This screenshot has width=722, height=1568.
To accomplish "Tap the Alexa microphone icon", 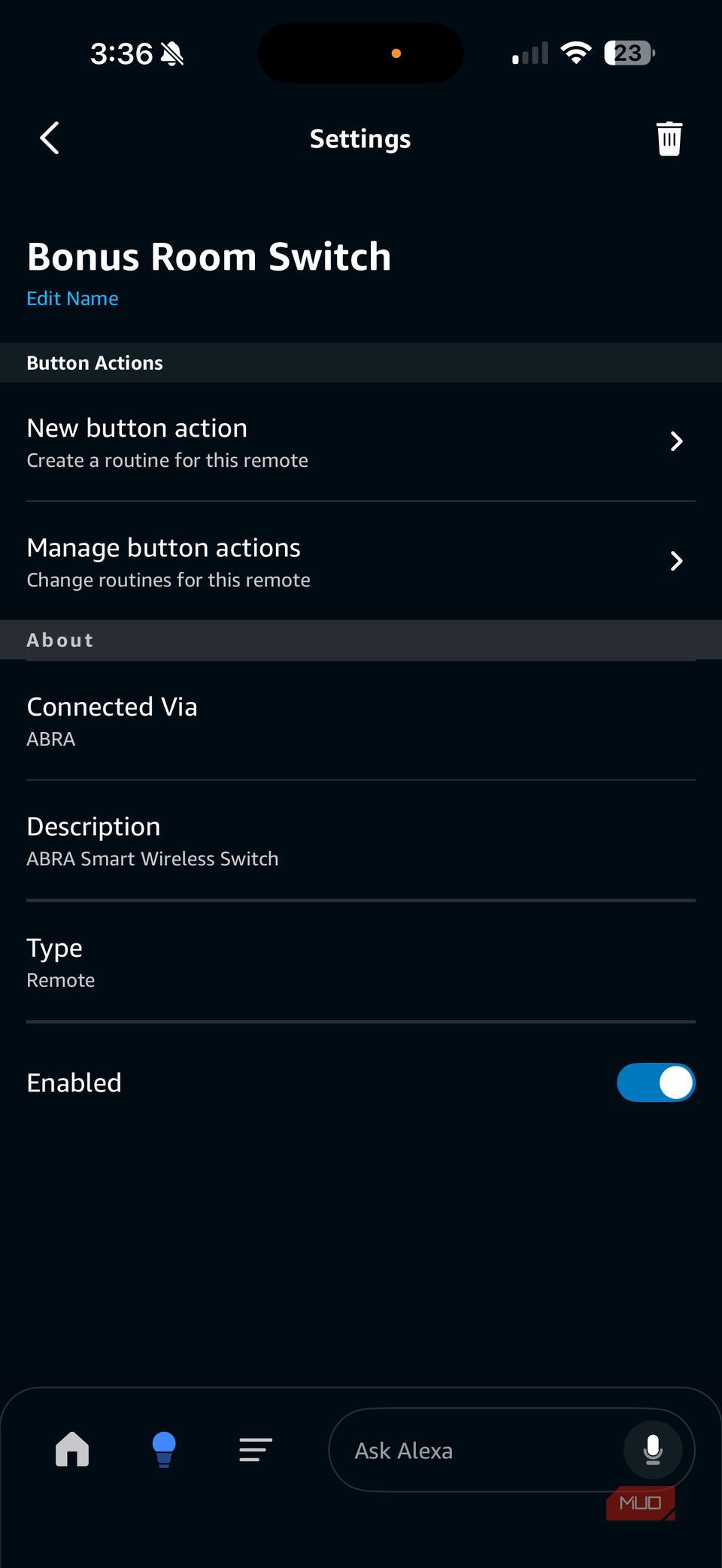I will click(653, 1449).
